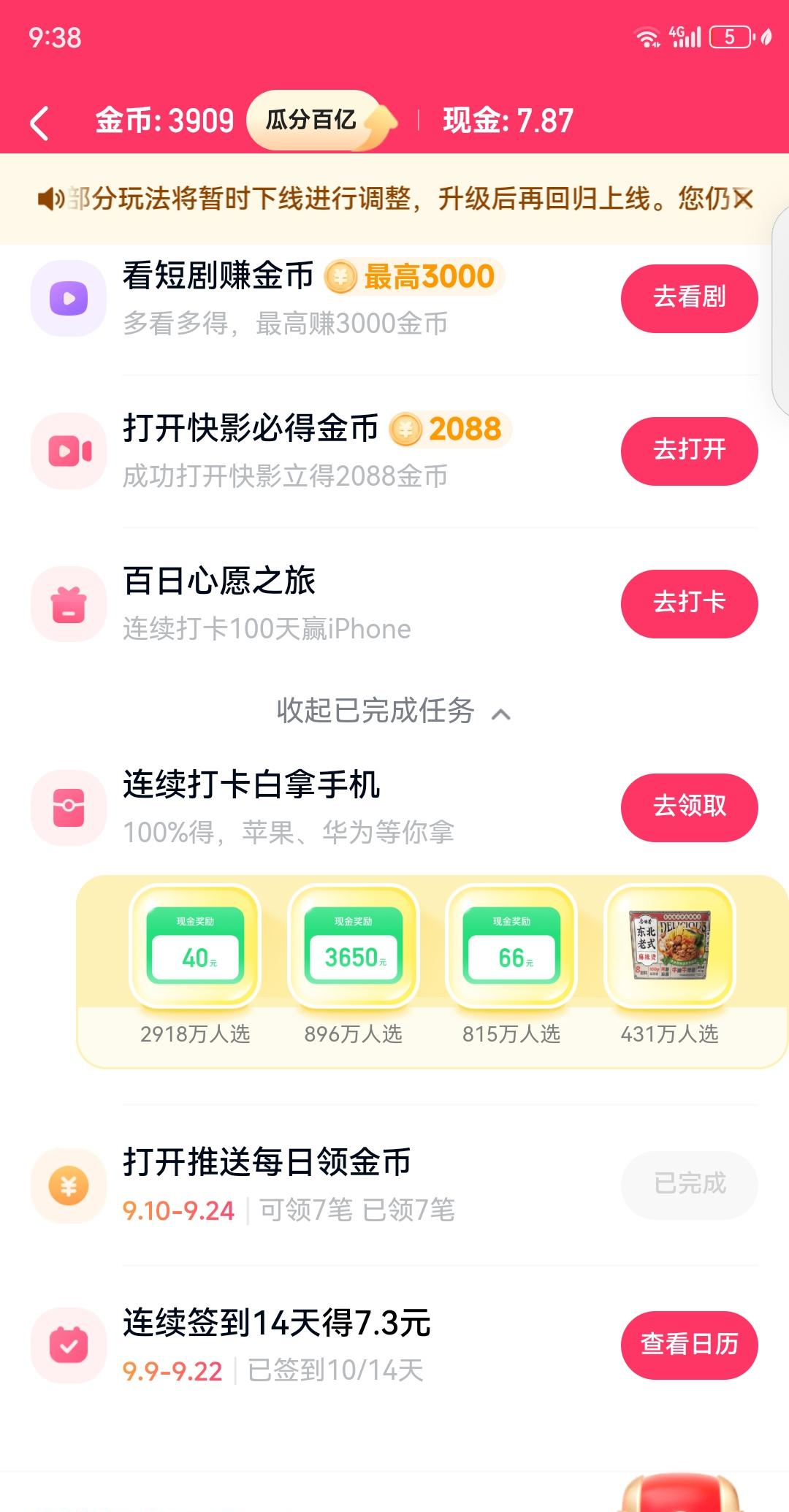789x1512 pixels.
Task: Select the food product reward card
Action: click(x=669, y=947)
